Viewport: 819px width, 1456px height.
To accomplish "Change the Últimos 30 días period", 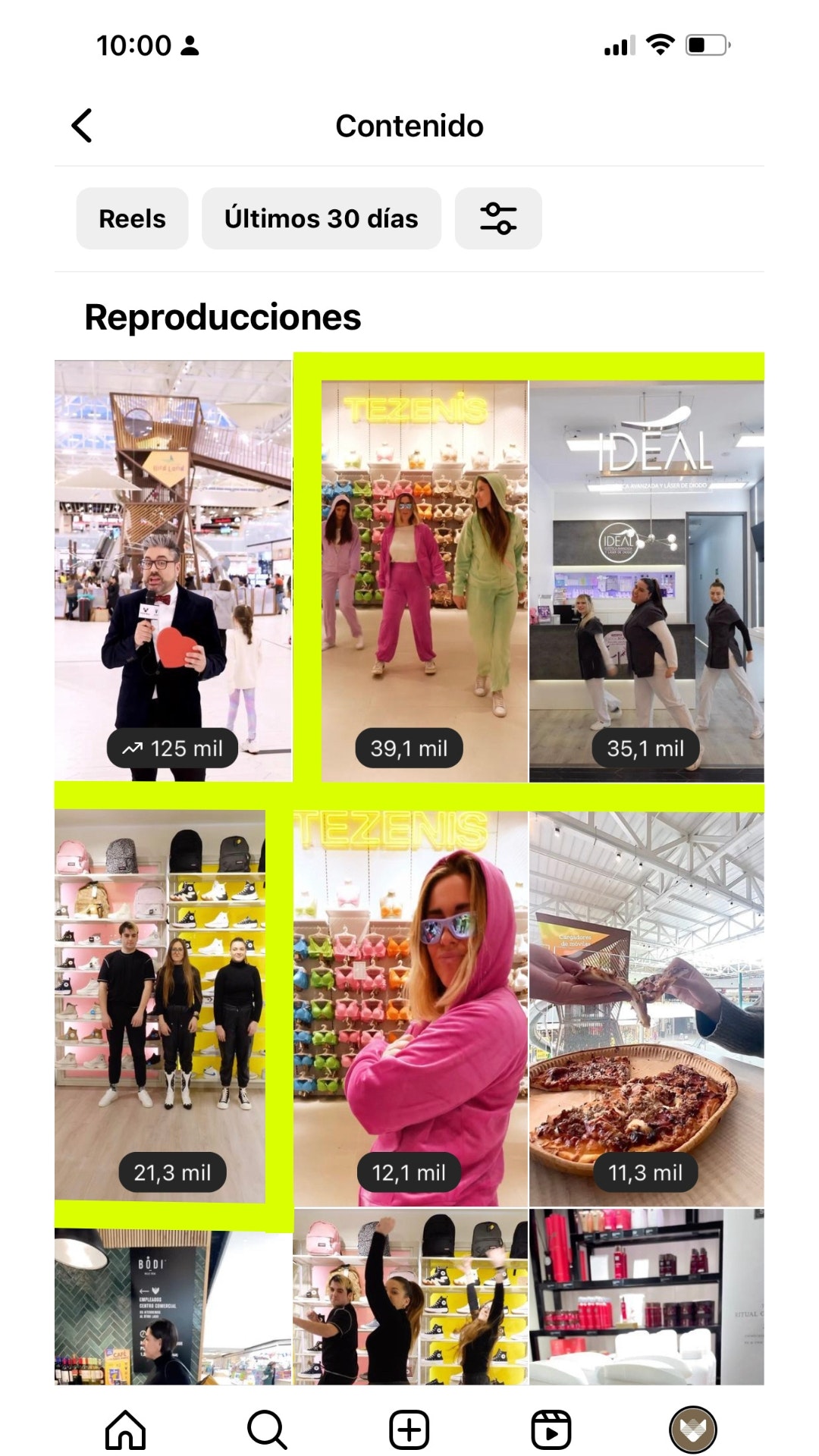I will click(x=322, y=218).
